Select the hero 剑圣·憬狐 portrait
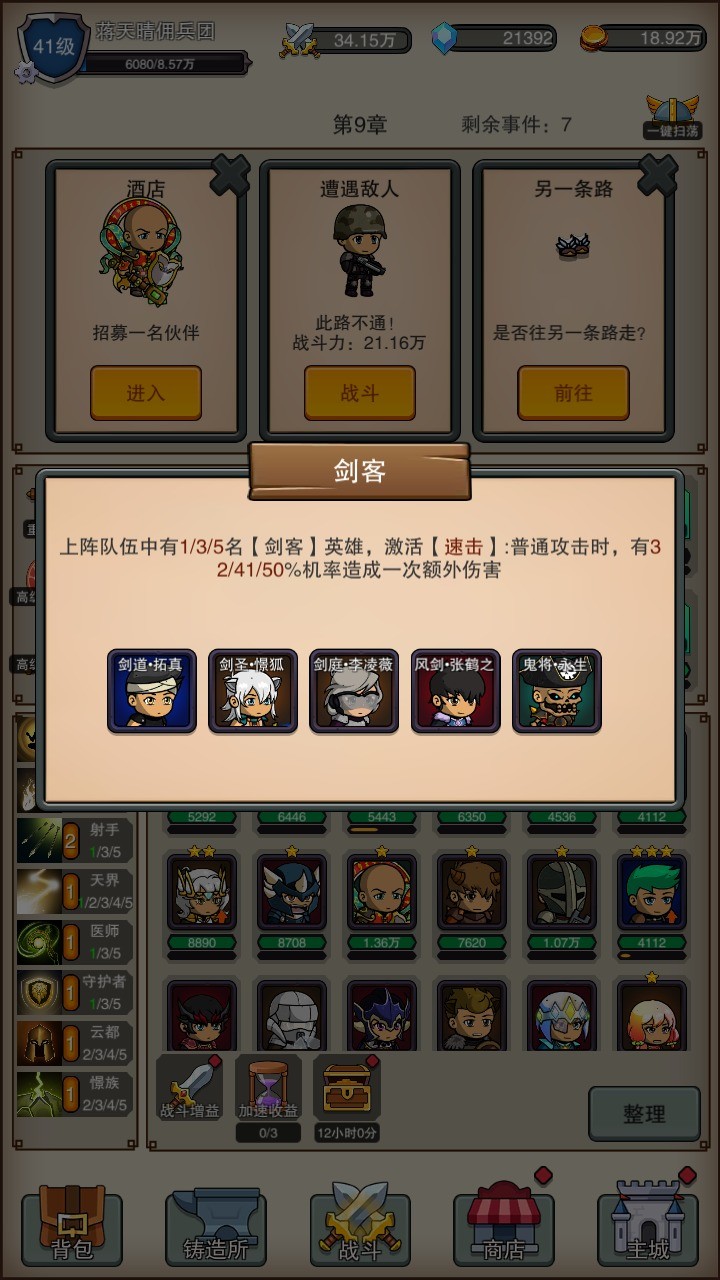Image resolution: width=720 pixels, height=1280 pixels. [x=253, y=692]
